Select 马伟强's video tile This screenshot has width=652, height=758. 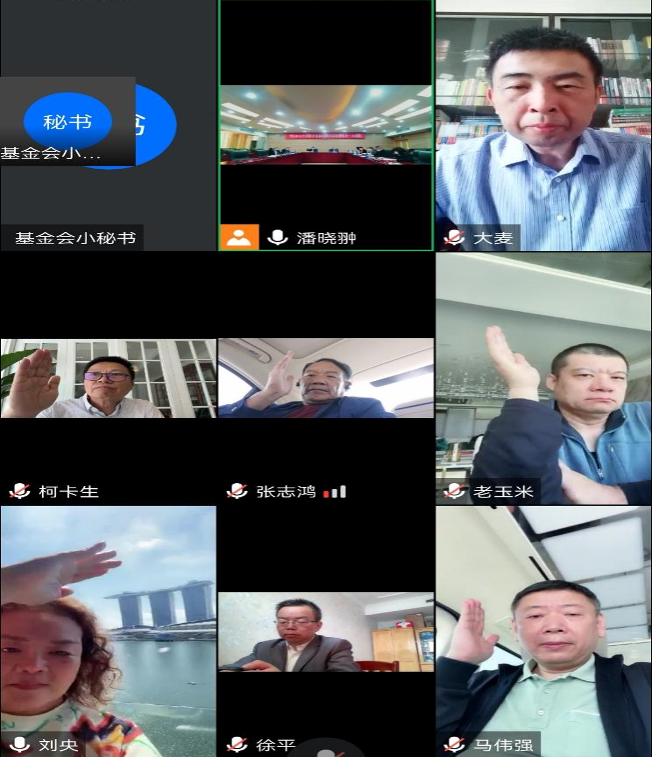pos(543,630)
